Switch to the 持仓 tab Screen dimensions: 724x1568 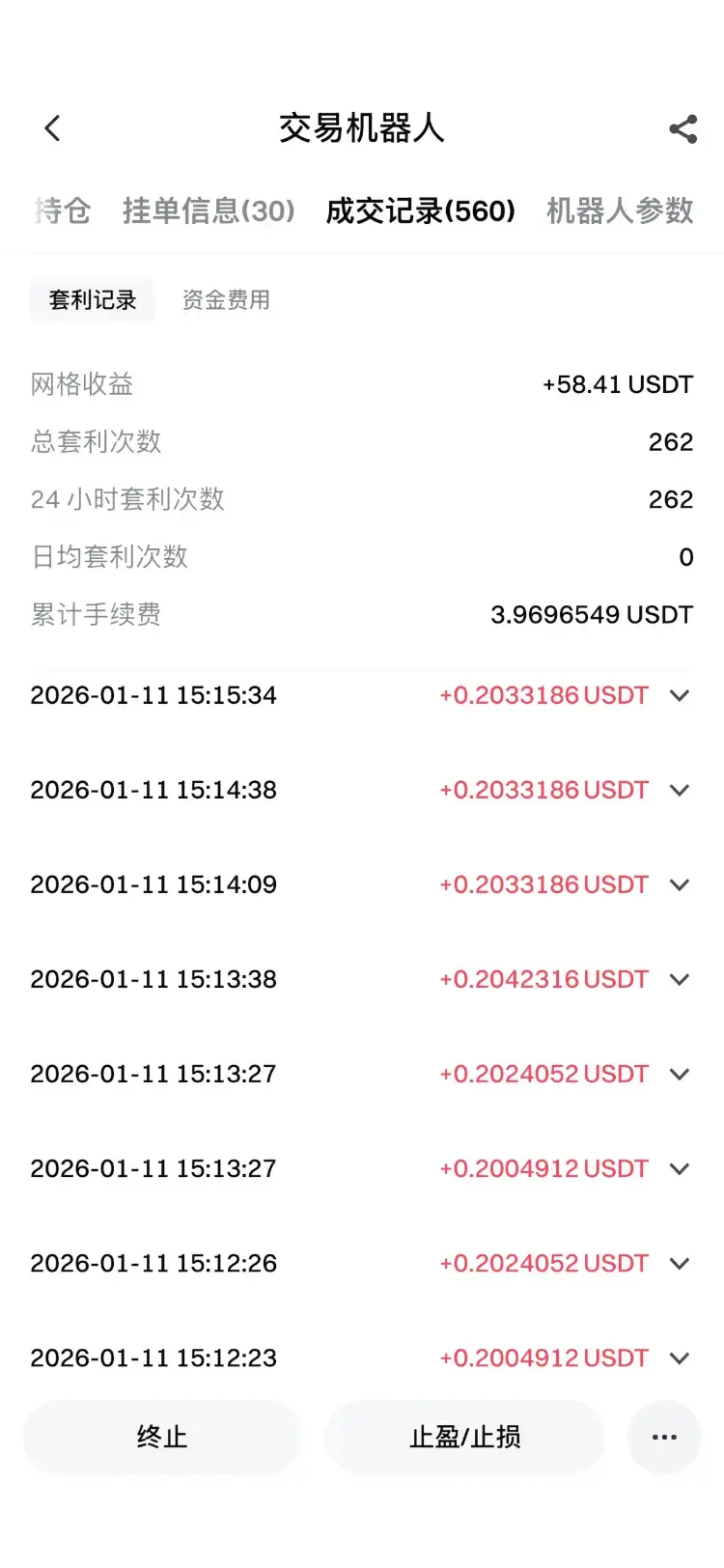pos(62,210)
